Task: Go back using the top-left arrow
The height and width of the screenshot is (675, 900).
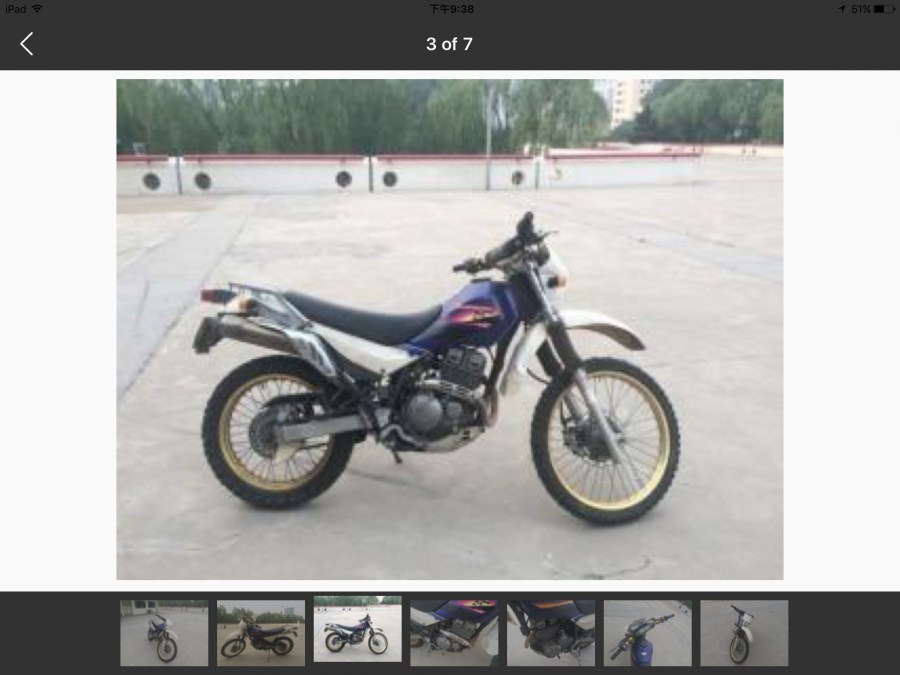Action: (27, 43)
